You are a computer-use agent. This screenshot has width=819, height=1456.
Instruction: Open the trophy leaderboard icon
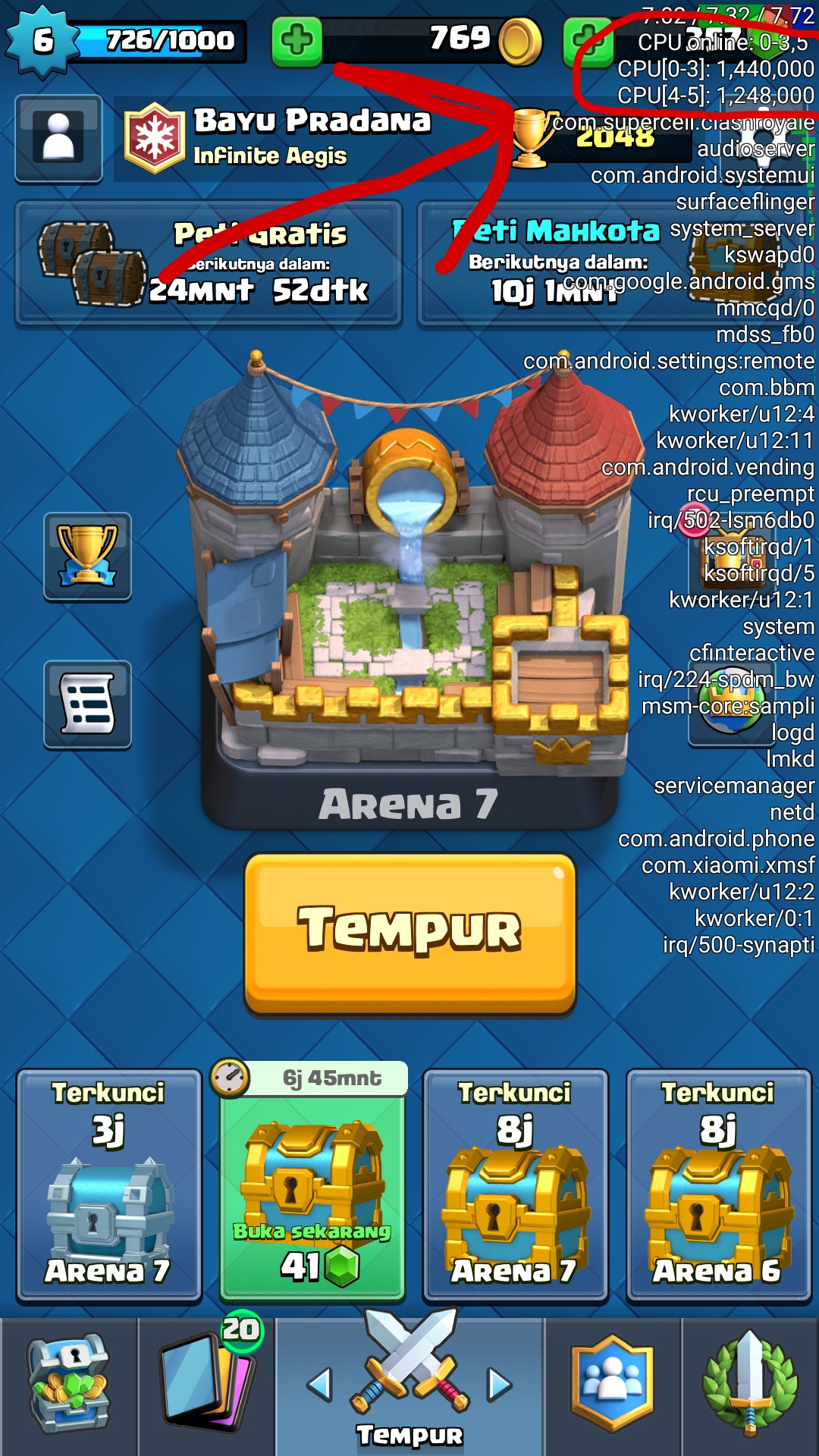[x=88, y=557]
